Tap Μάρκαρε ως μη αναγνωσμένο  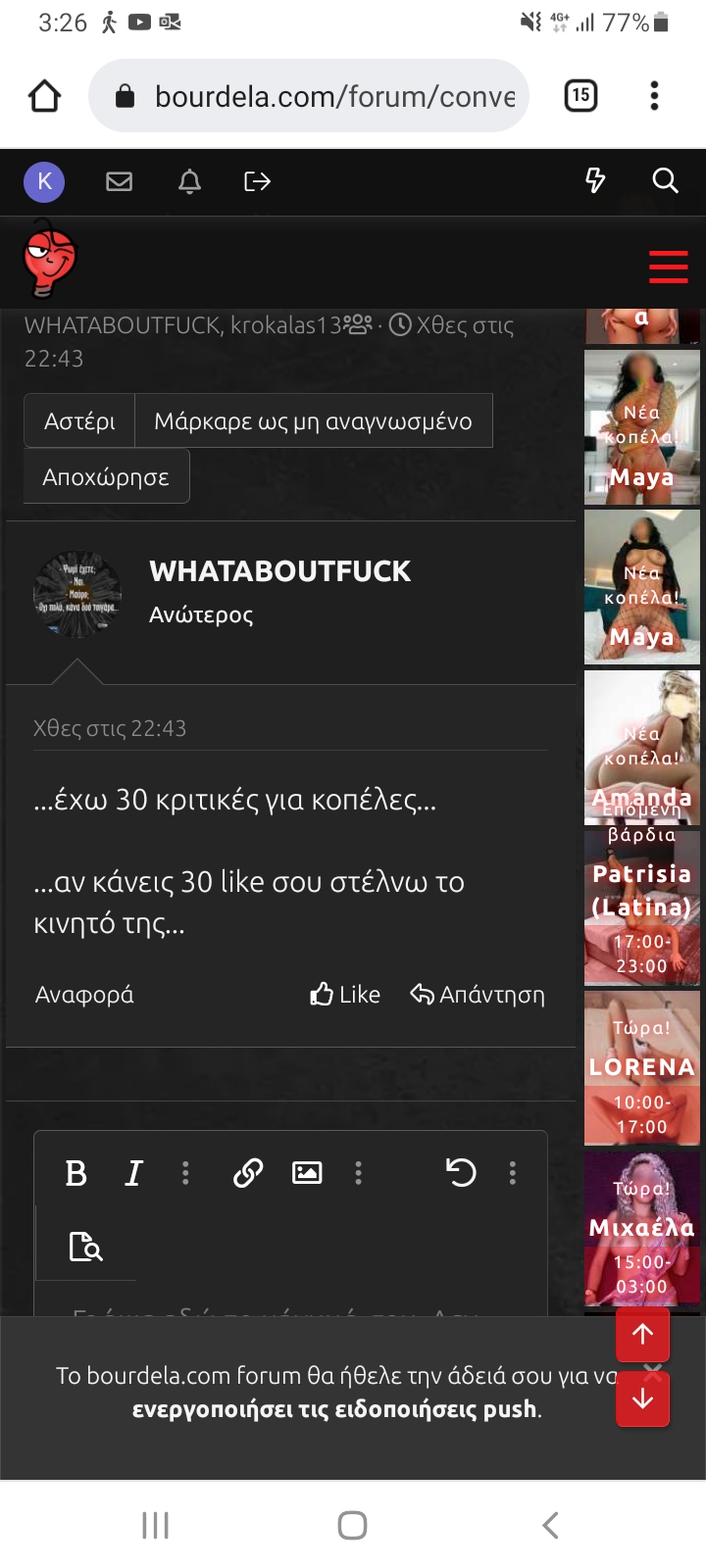[x=313, y=421]
